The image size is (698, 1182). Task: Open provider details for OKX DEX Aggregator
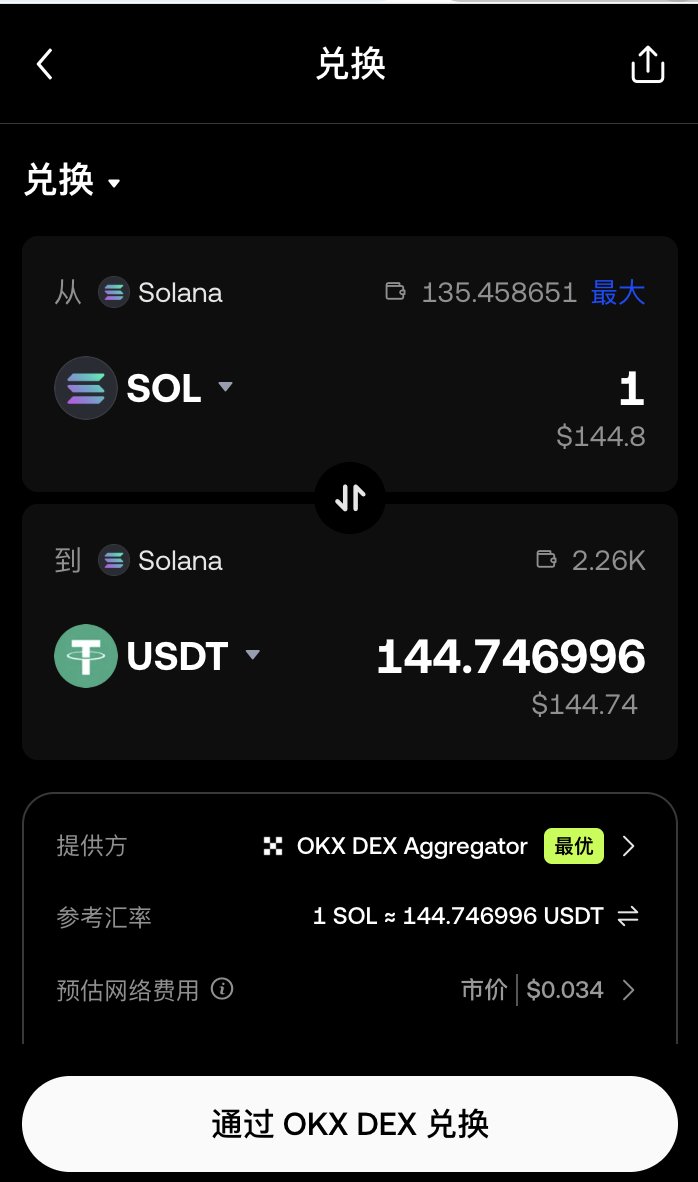449,846
